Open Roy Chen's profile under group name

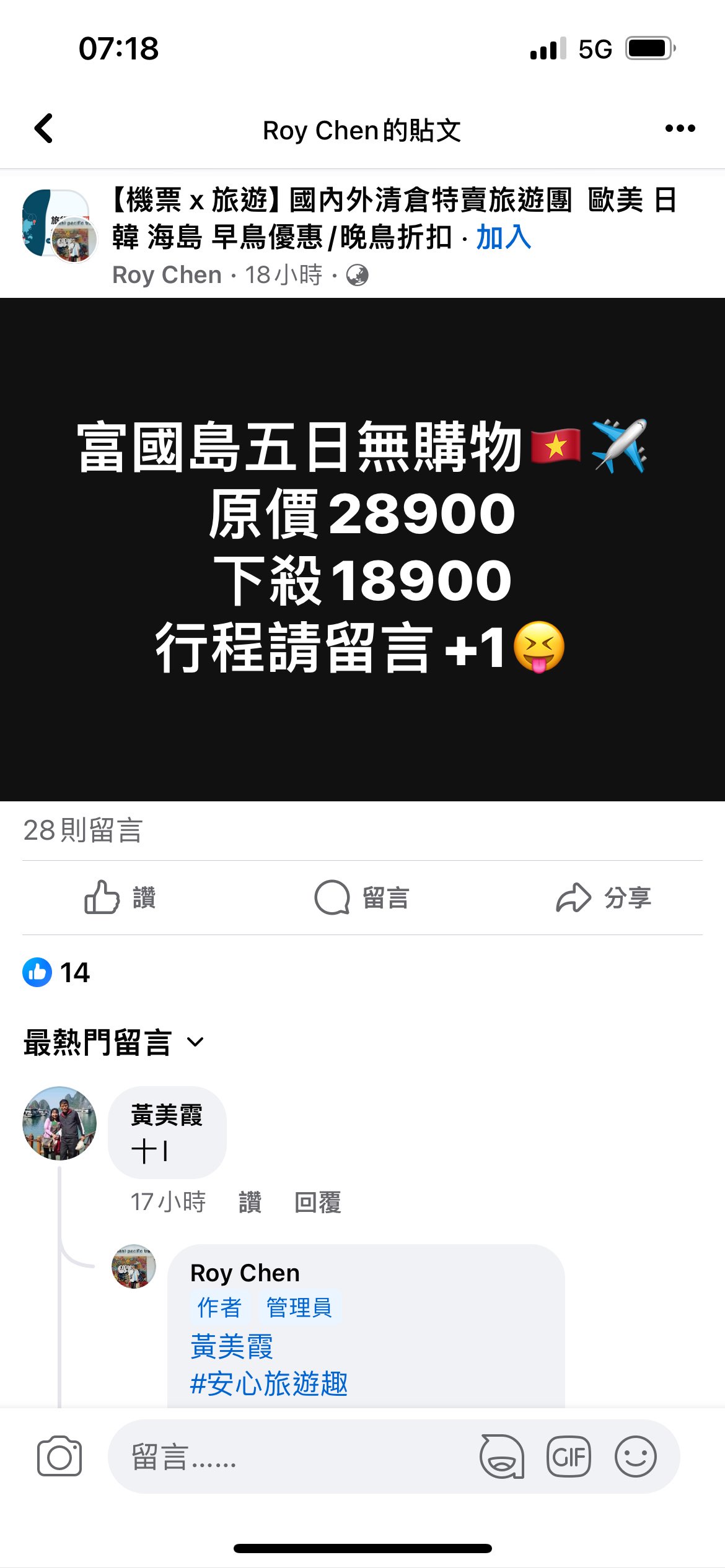click(167, 274)
